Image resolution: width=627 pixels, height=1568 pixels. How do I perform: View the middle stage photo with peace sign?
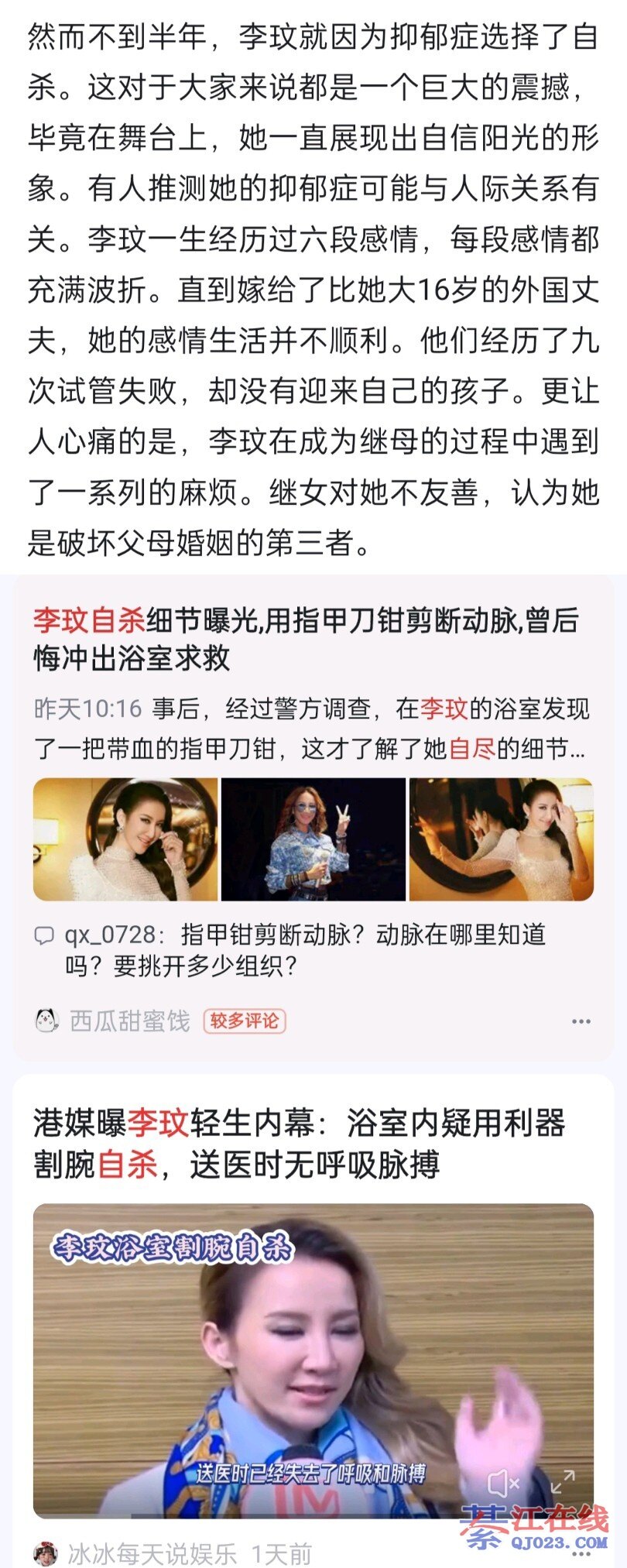(x=313, y=839)
